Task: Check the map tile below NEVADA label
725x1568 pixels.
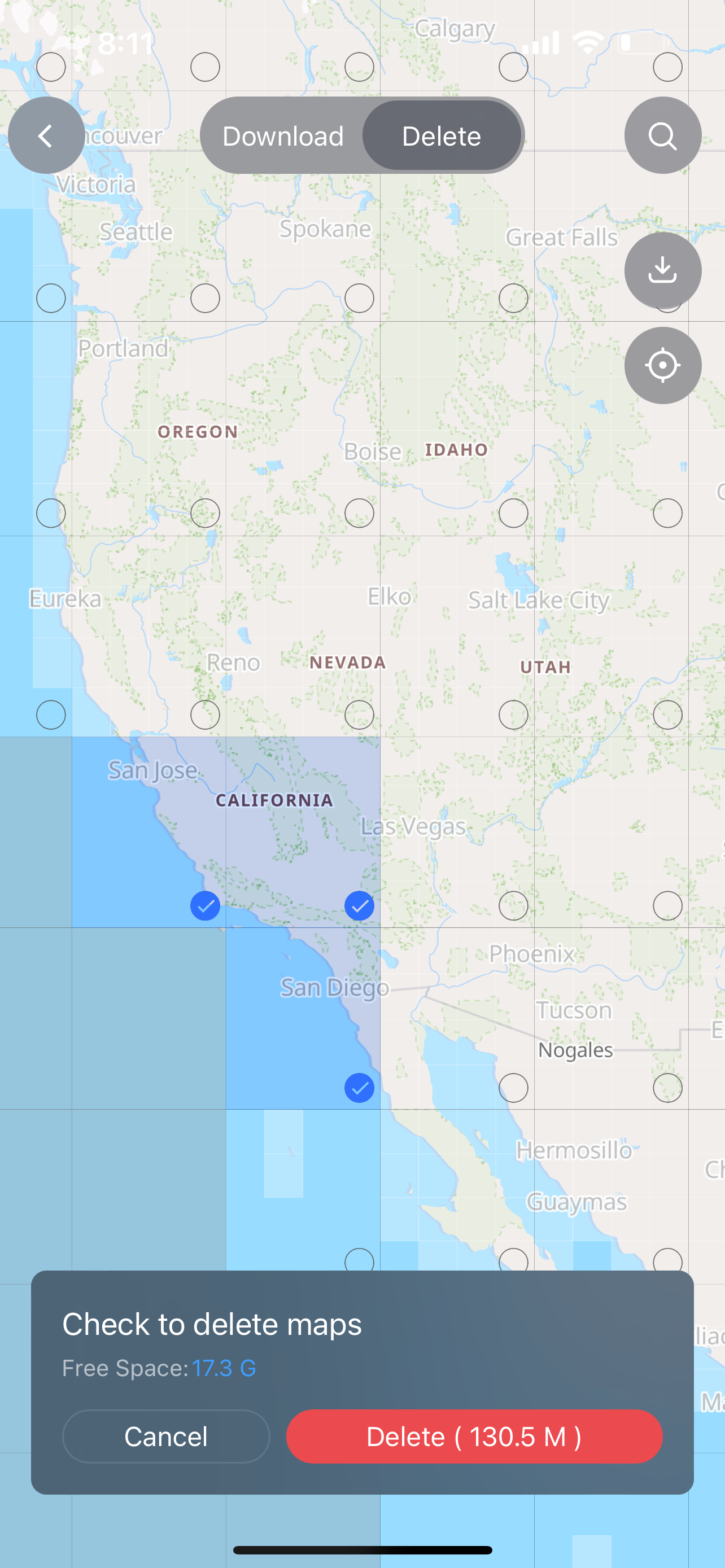Action: pos(359,715)
